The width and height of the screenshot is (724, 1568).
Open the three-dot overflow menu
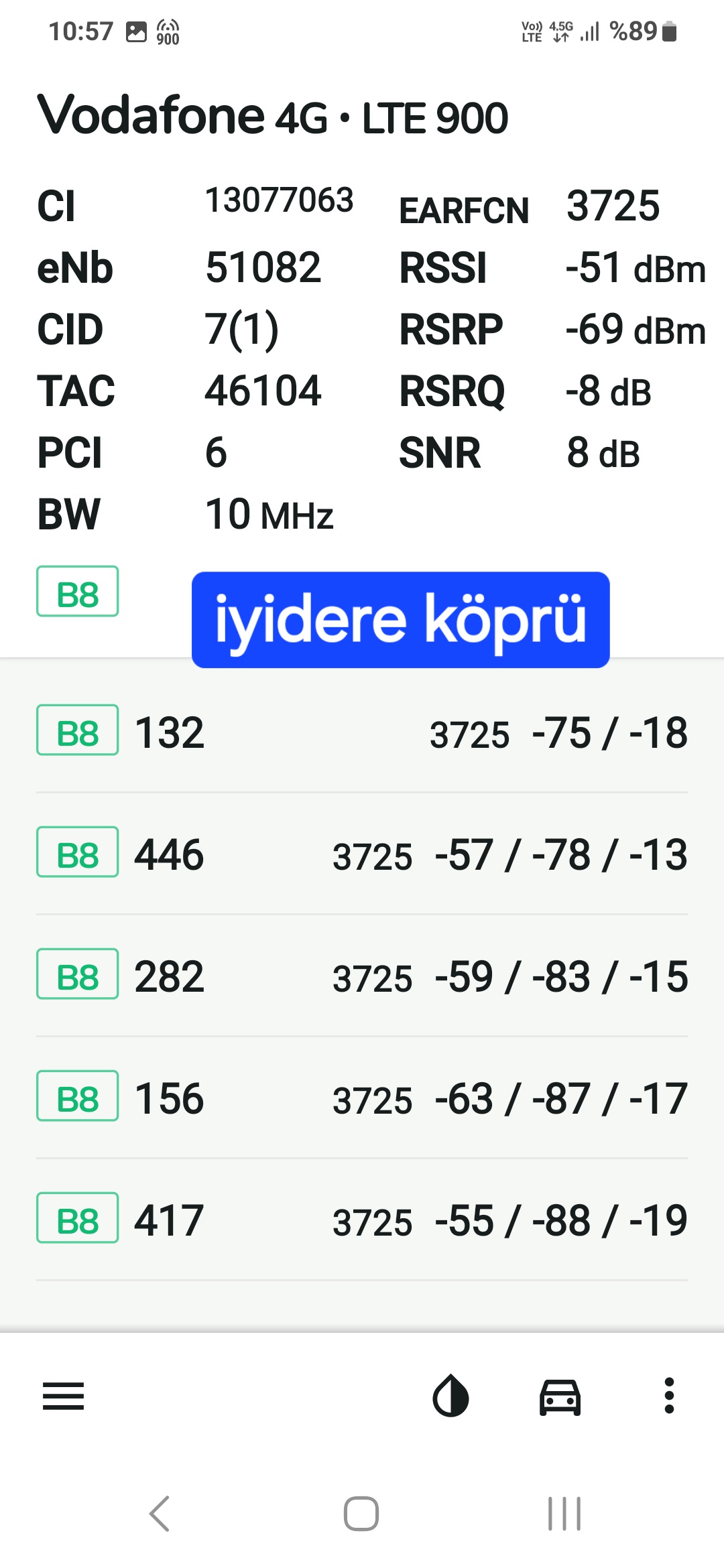668,1396
